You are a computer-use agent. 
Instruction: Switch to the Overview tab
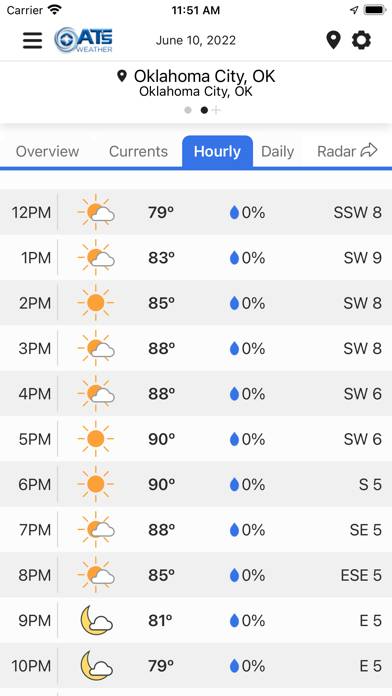[x=48, y=151]
